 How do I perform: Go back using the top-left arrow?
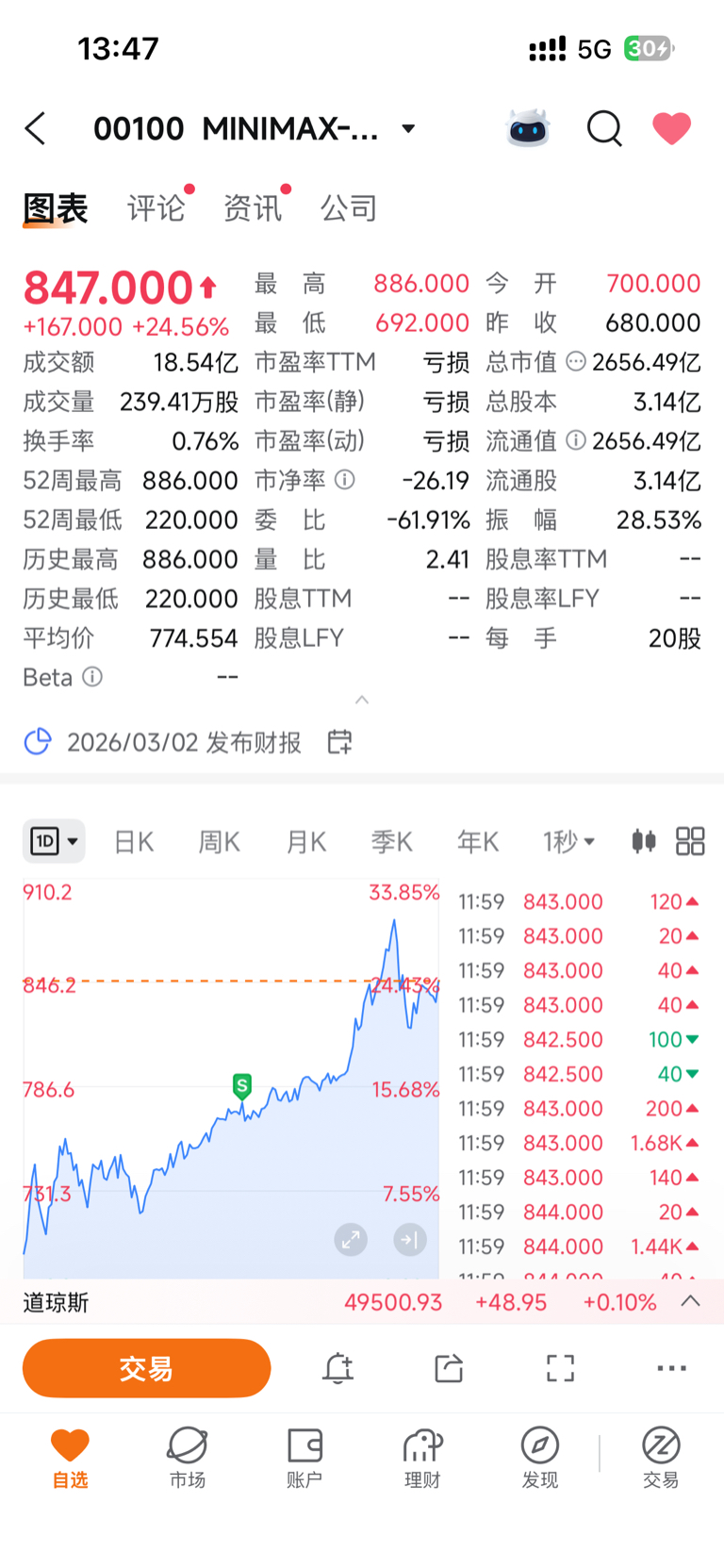point(36,128)
